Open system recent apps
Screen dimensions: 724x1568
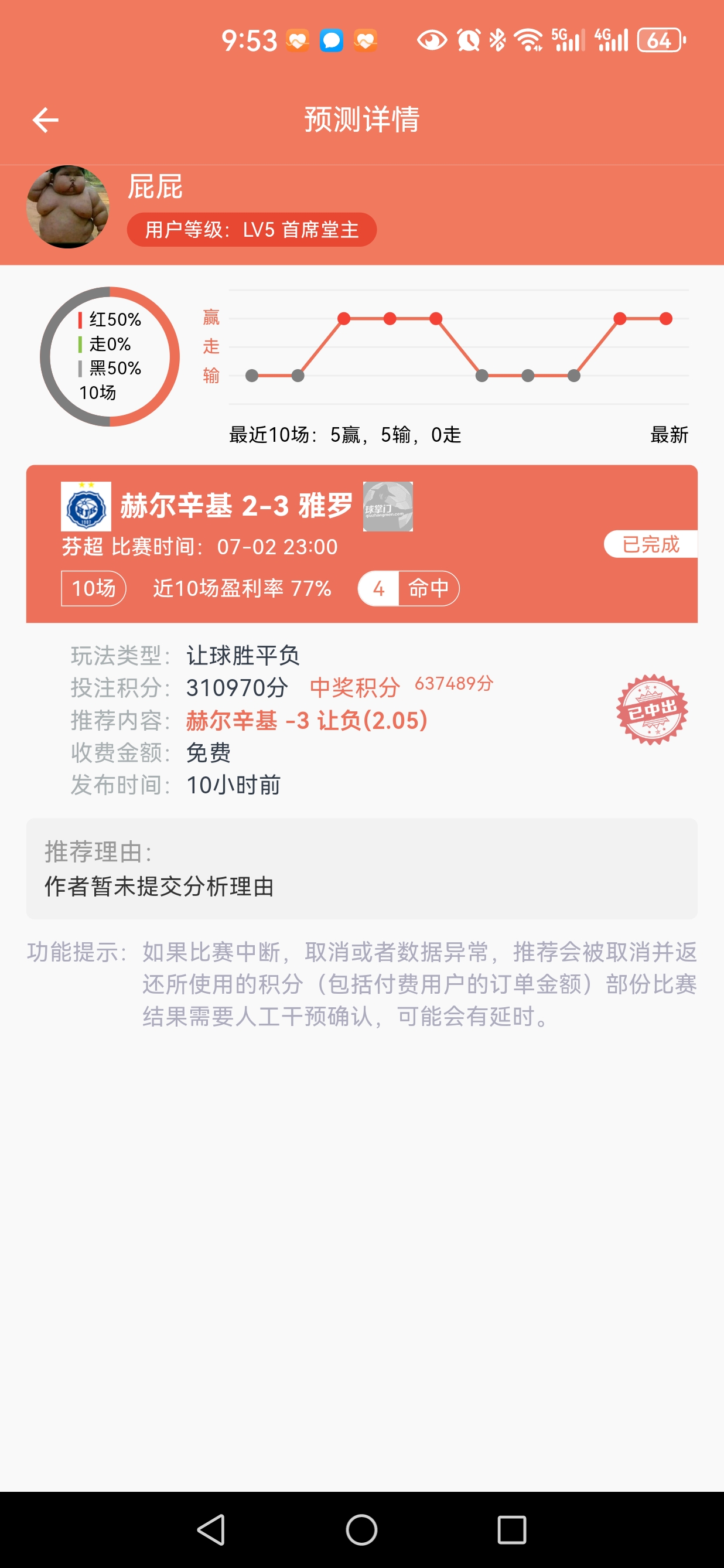(x=512, y=1530)
